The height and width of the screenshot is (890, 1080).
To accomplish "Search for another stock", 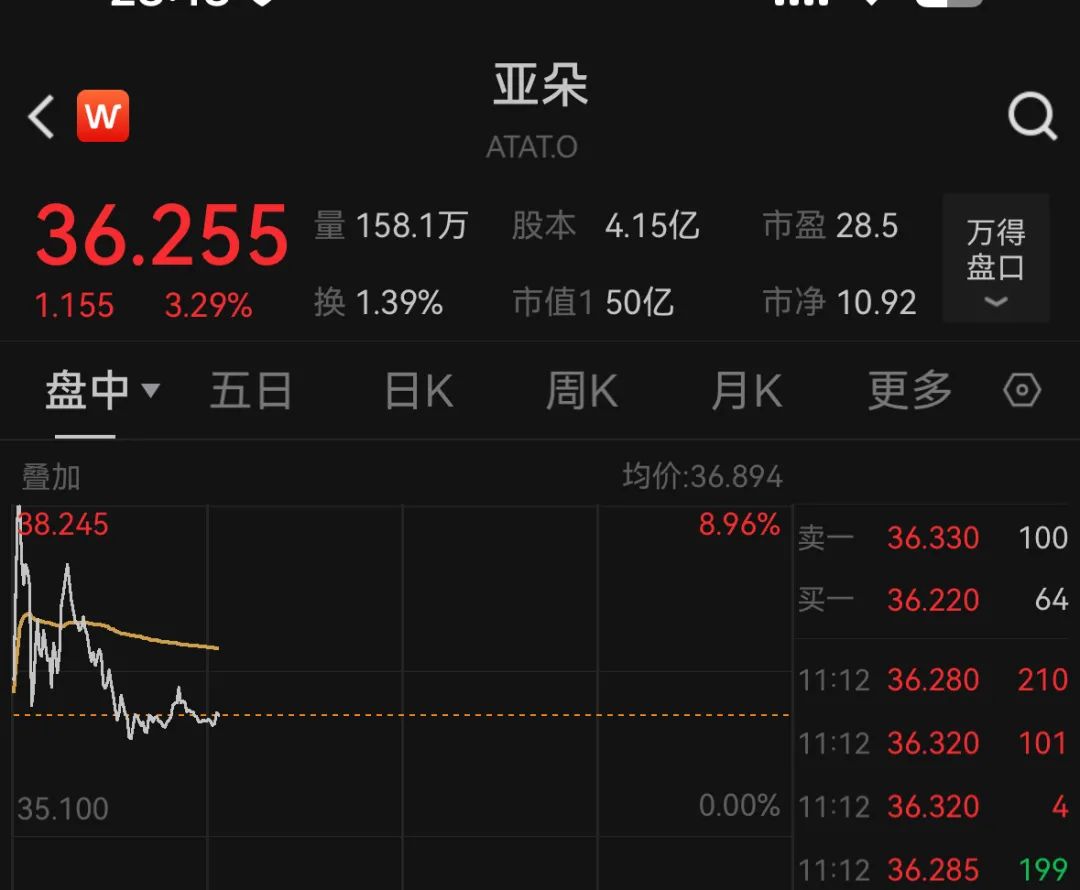I will 1032,117.
